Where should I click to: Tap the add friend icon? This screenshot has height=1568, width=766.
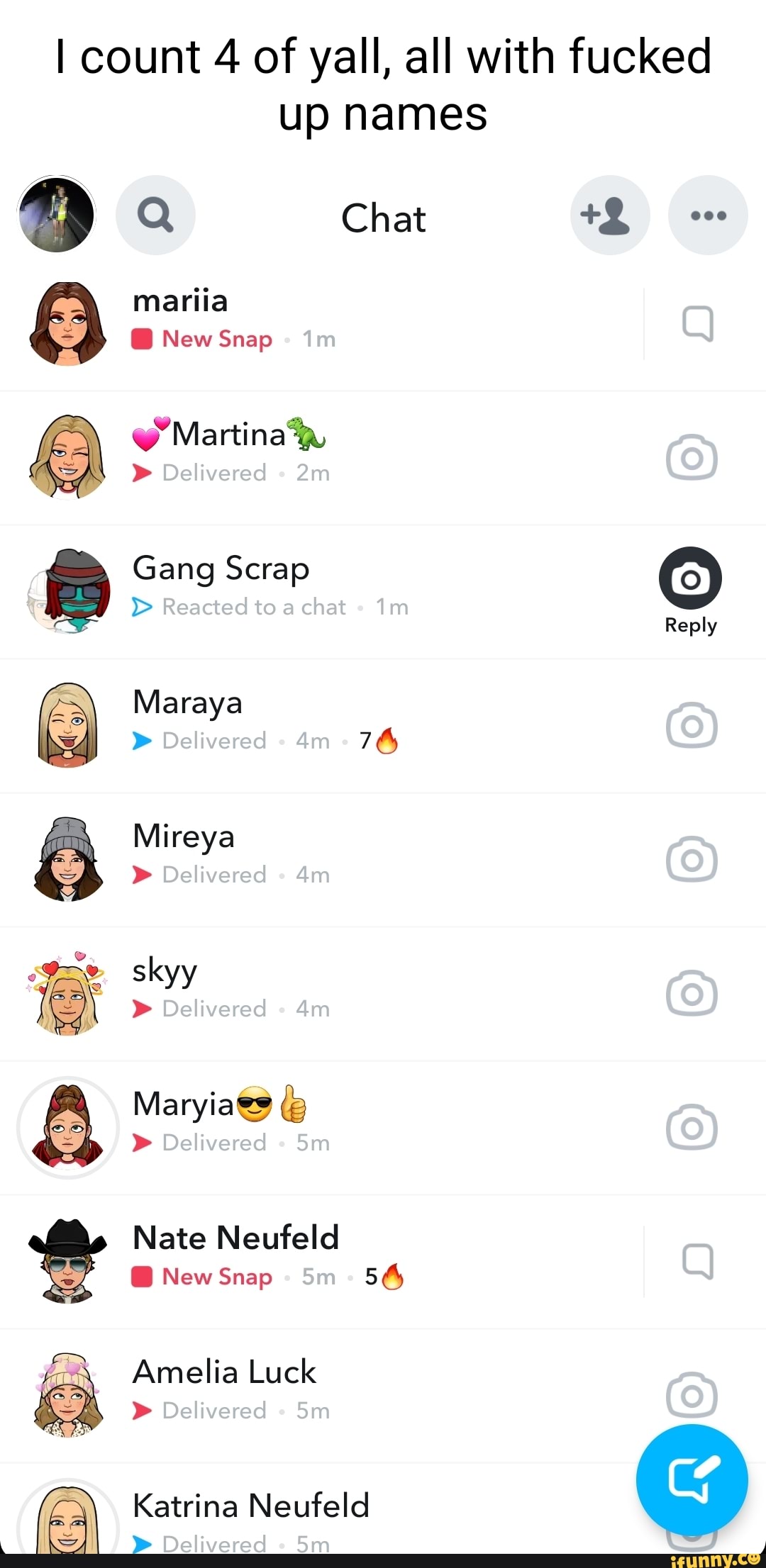point(609,215)
